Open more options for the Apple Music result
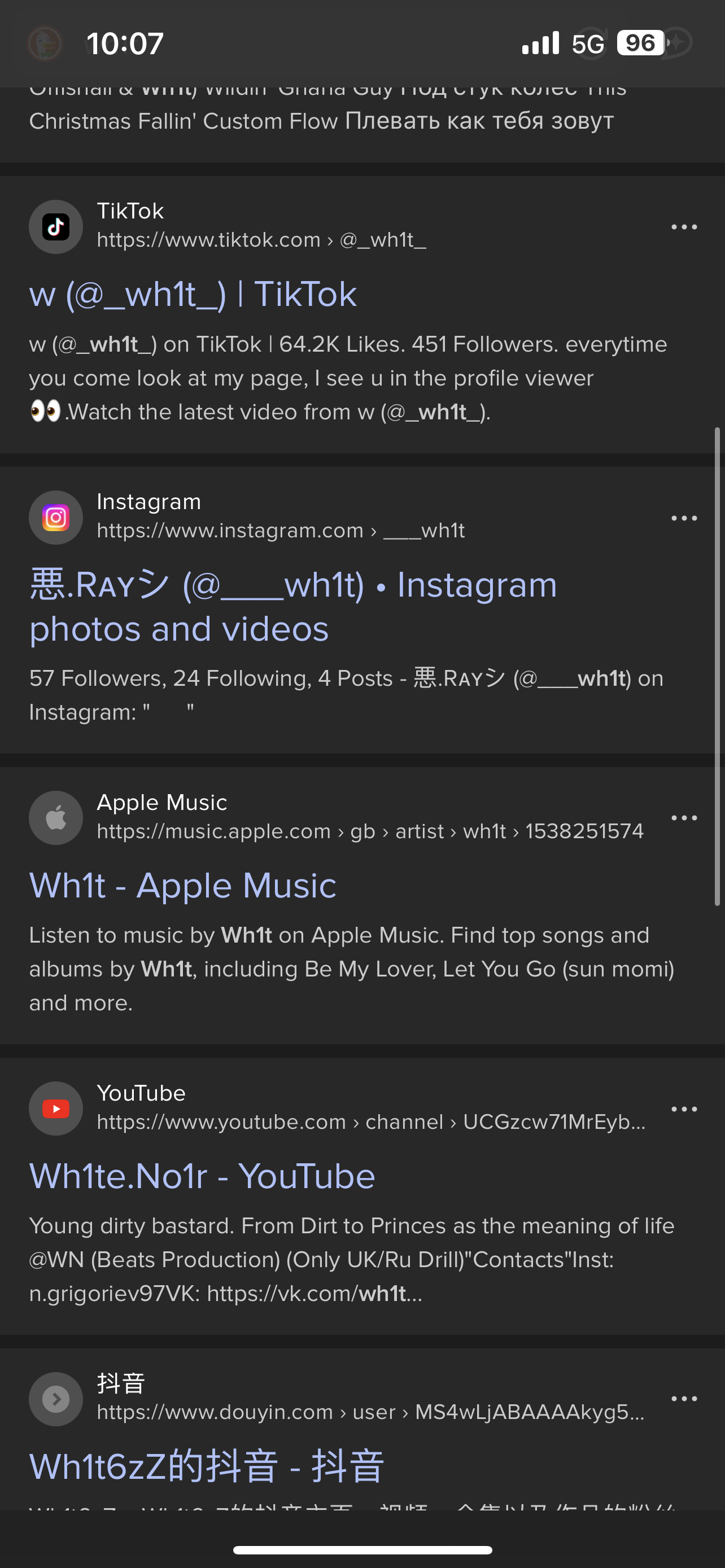This screenshot has height=1568, width=725. pos(684,817)
